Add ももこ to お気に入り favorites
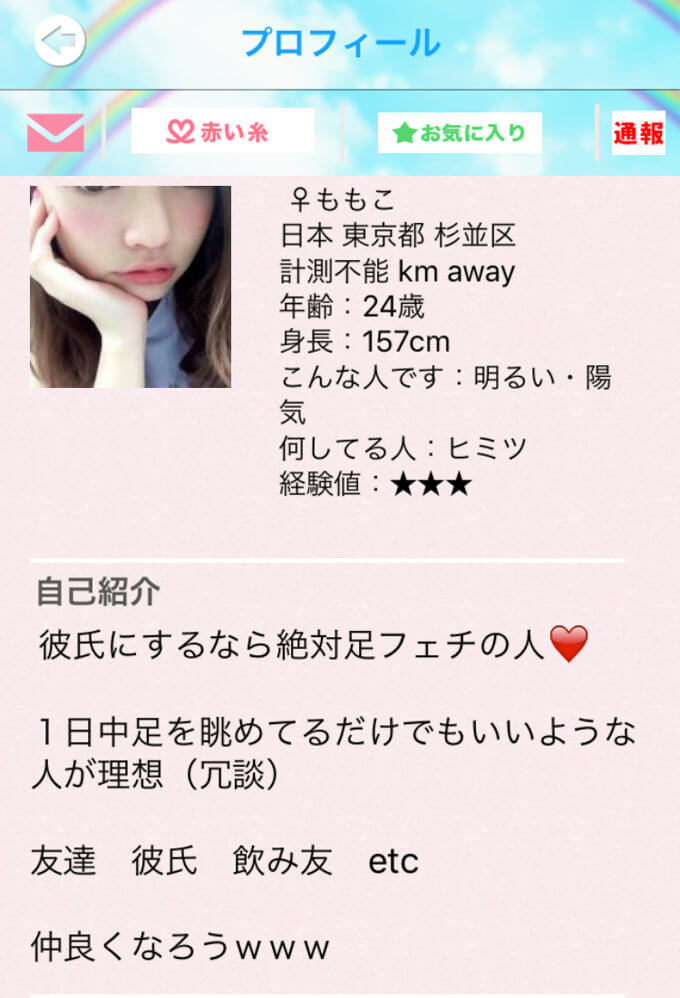Image resolution: width=680 pixels, height=998 pixels. coord(460,133)
